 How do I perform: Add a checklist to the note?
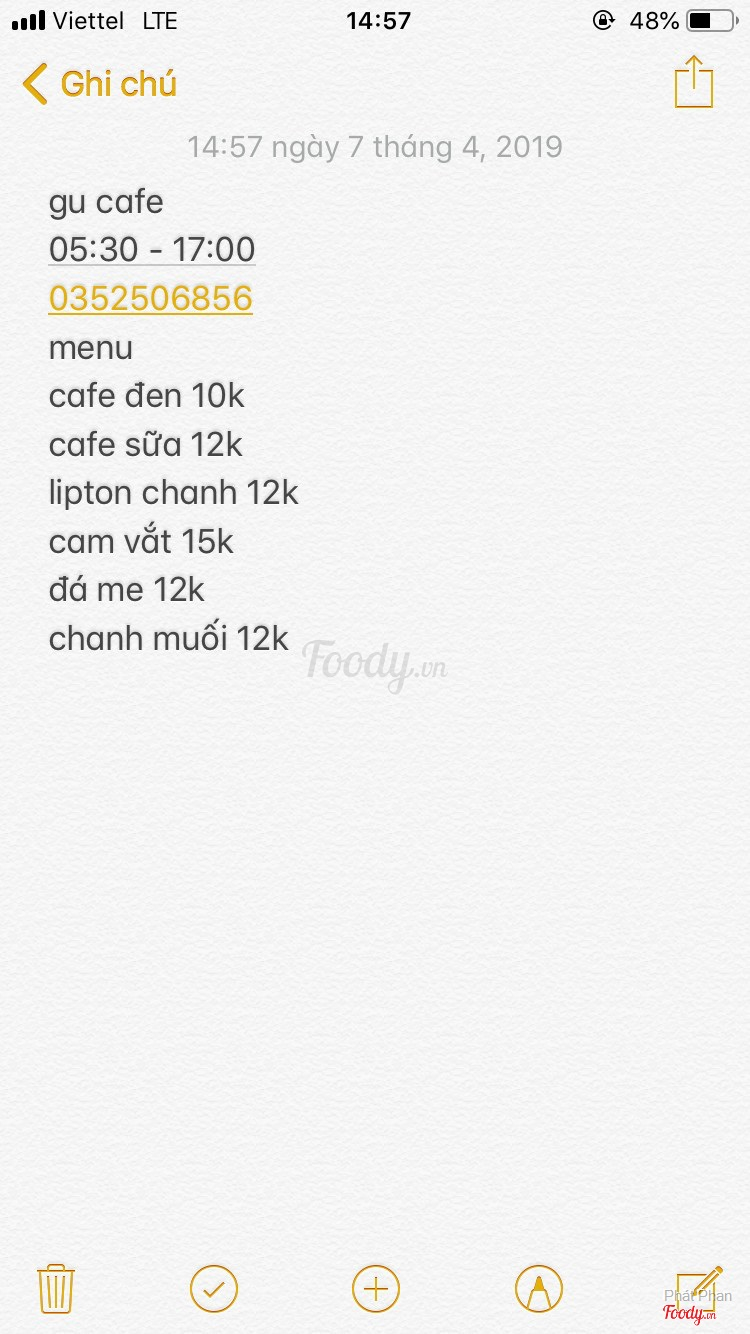point(214,1288)
